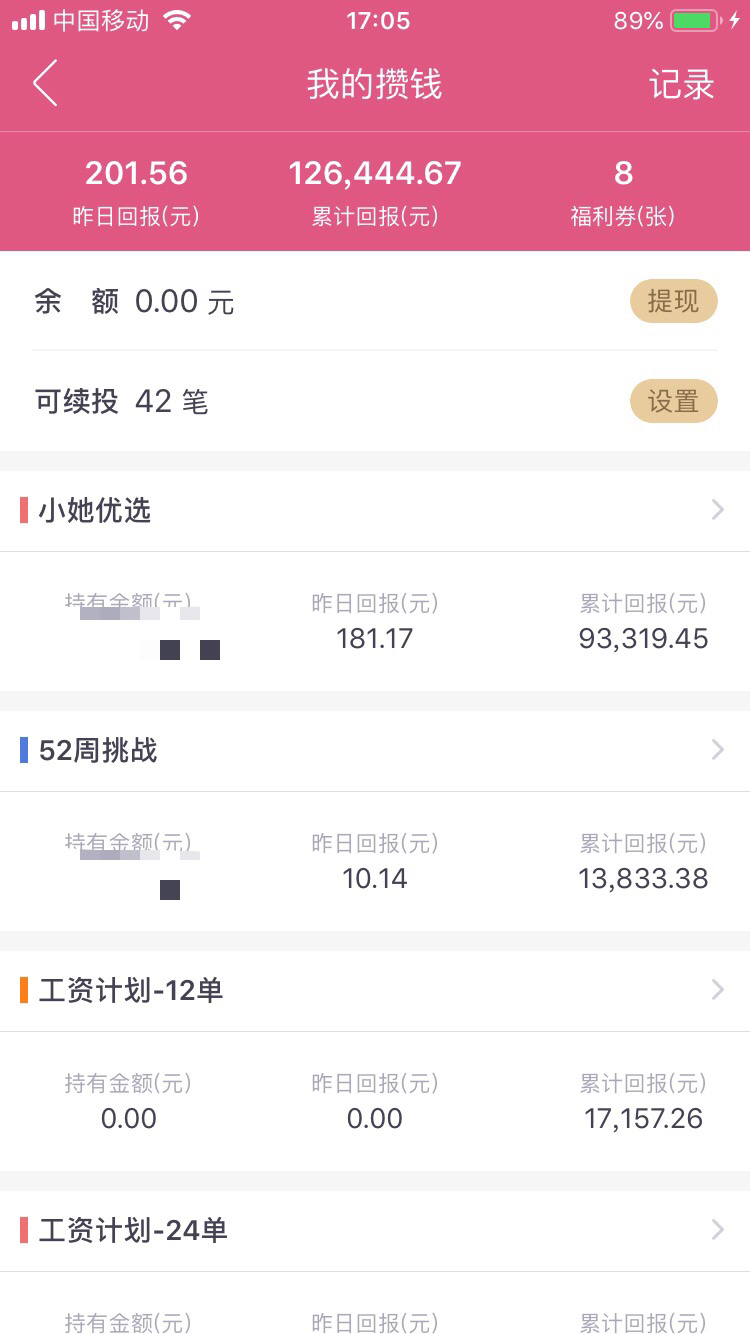The width and height of the screenshot is (750, 1334).
Task: Open the 小她优选 row
Action: pos(375,511)
